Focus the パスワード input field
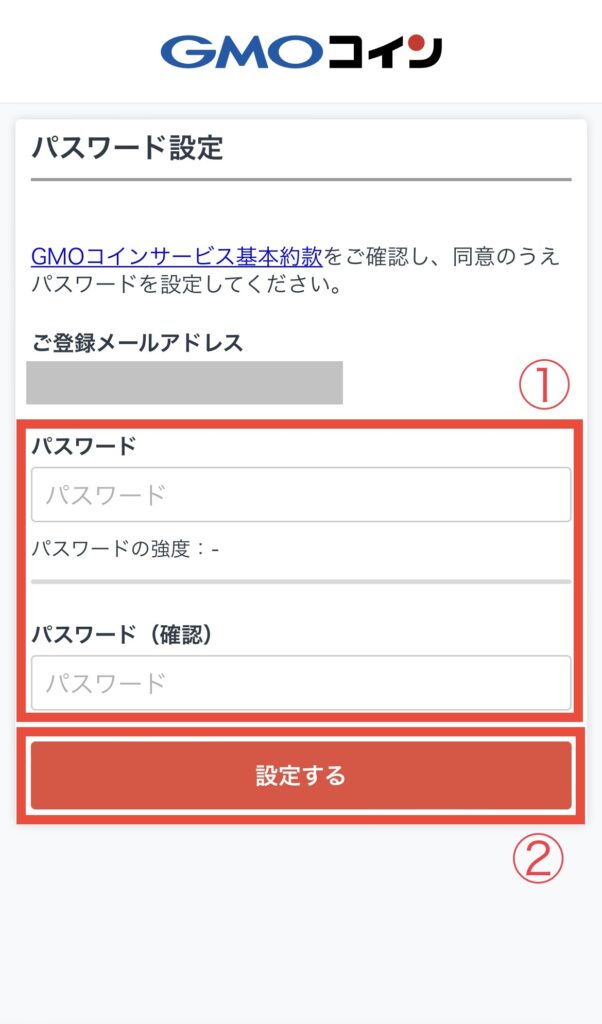Screen dimensions: 602x1024 pyautogui.click(x=301, y=494)
